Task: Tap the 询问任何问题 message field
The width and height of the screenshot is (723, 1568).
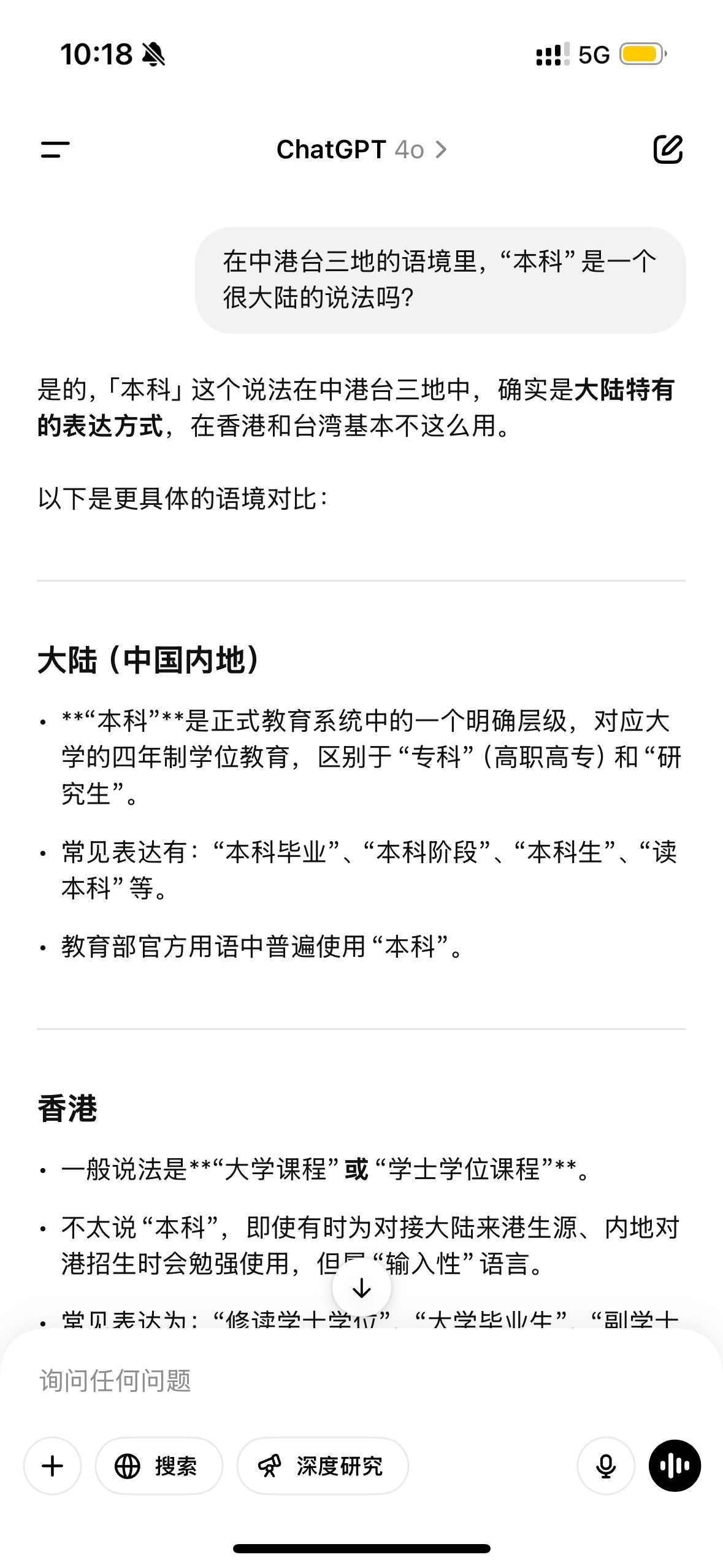Action: click(x=361, y=1380)
